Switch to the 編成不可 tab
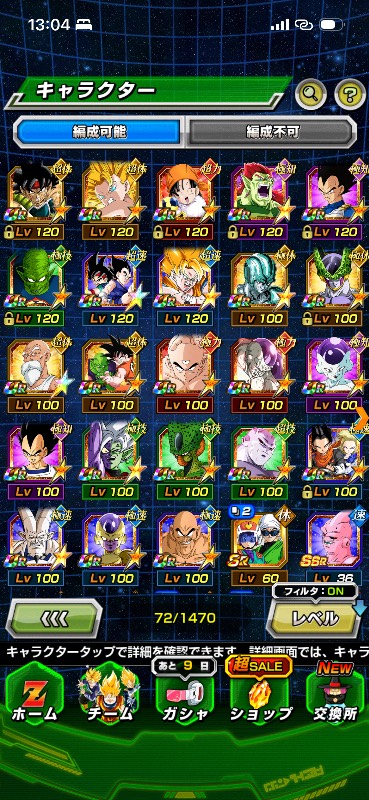 (272, 132)
